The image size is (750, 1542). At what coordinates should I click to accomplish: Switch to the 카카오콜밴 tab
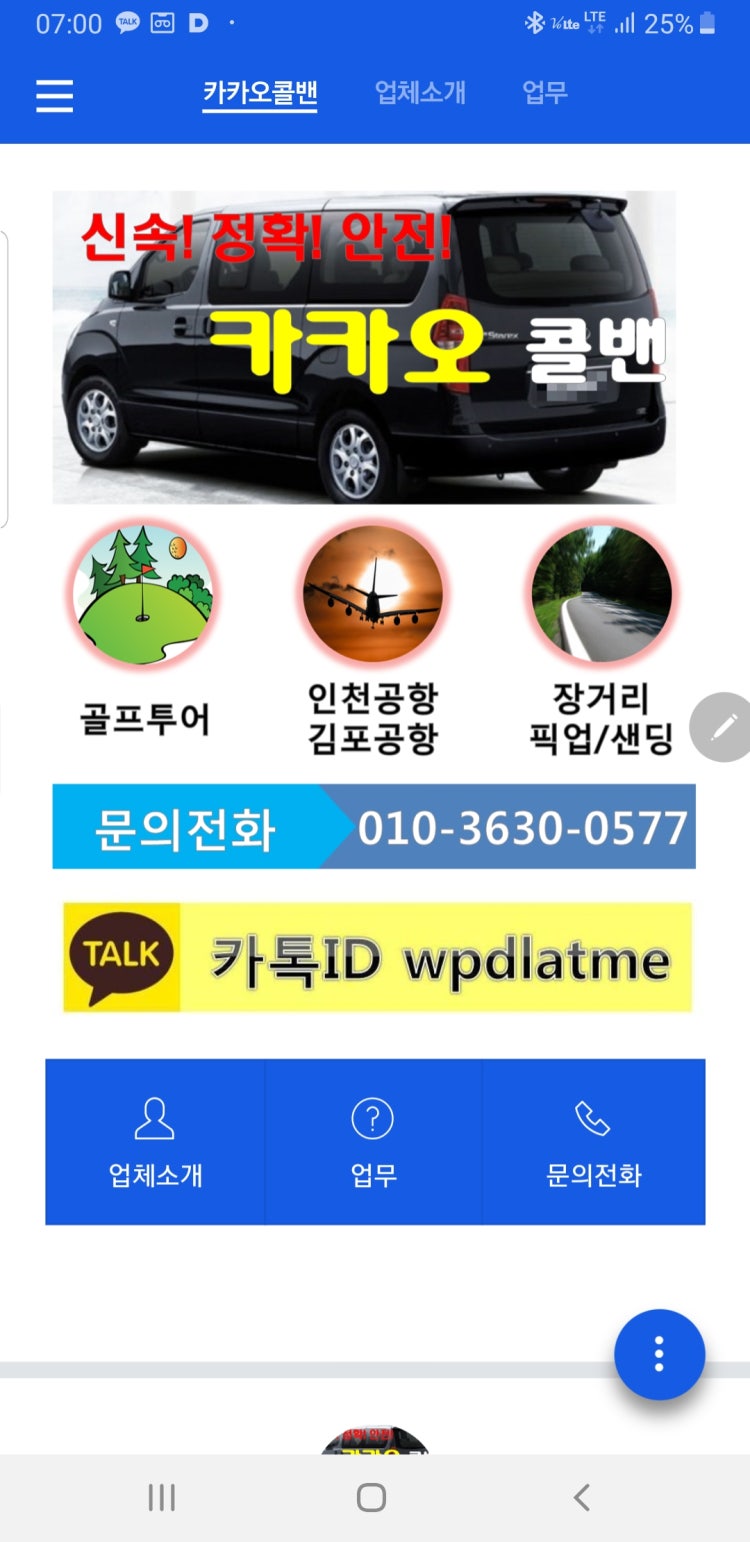[x=260, y=93]
